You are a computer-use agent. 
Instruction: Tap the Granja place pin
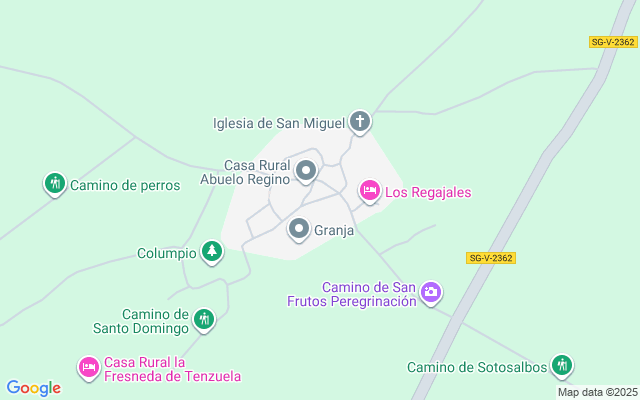(x=299, y=230)
